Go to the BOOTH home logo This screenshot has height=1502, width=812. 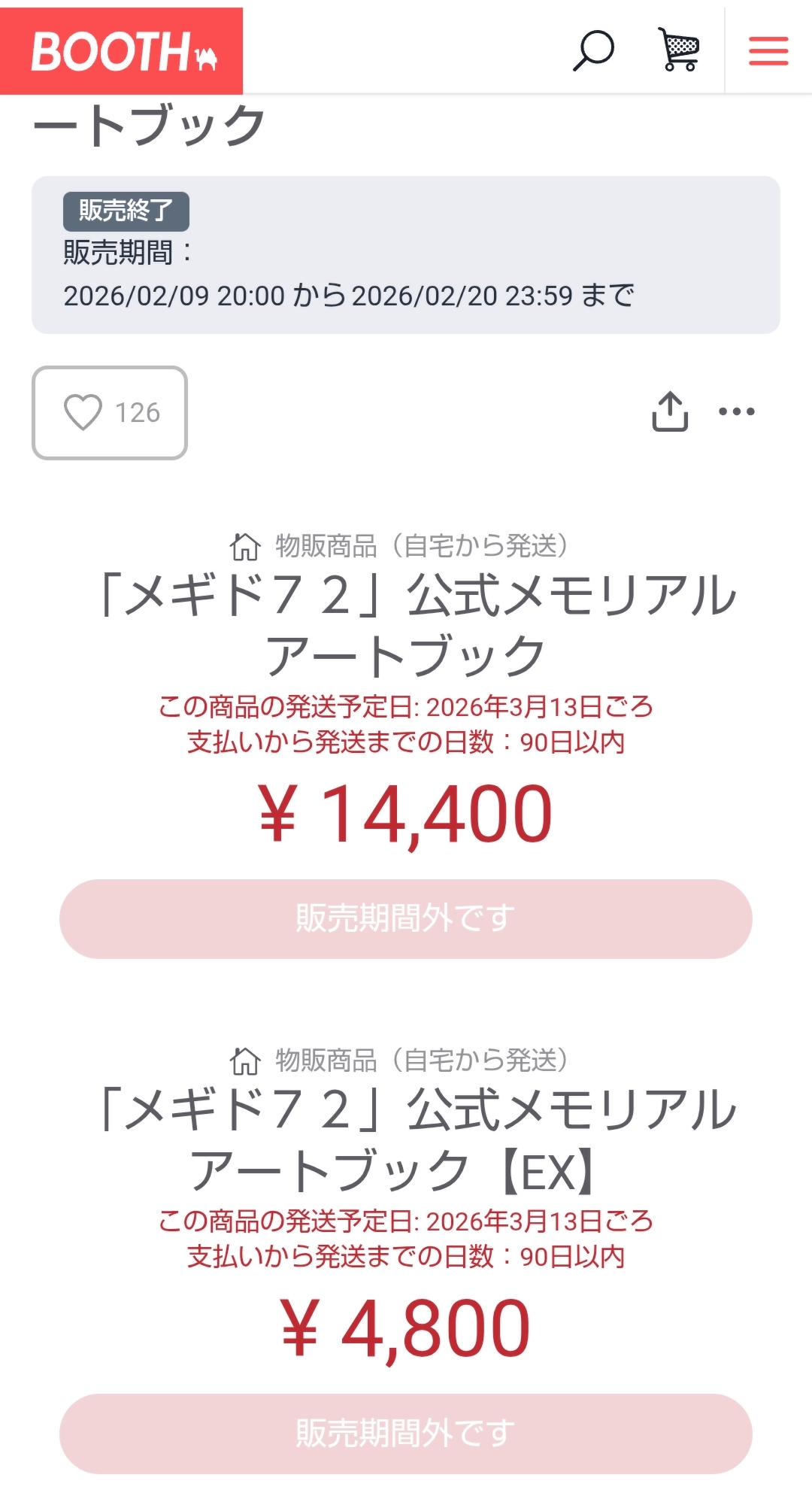122,51
